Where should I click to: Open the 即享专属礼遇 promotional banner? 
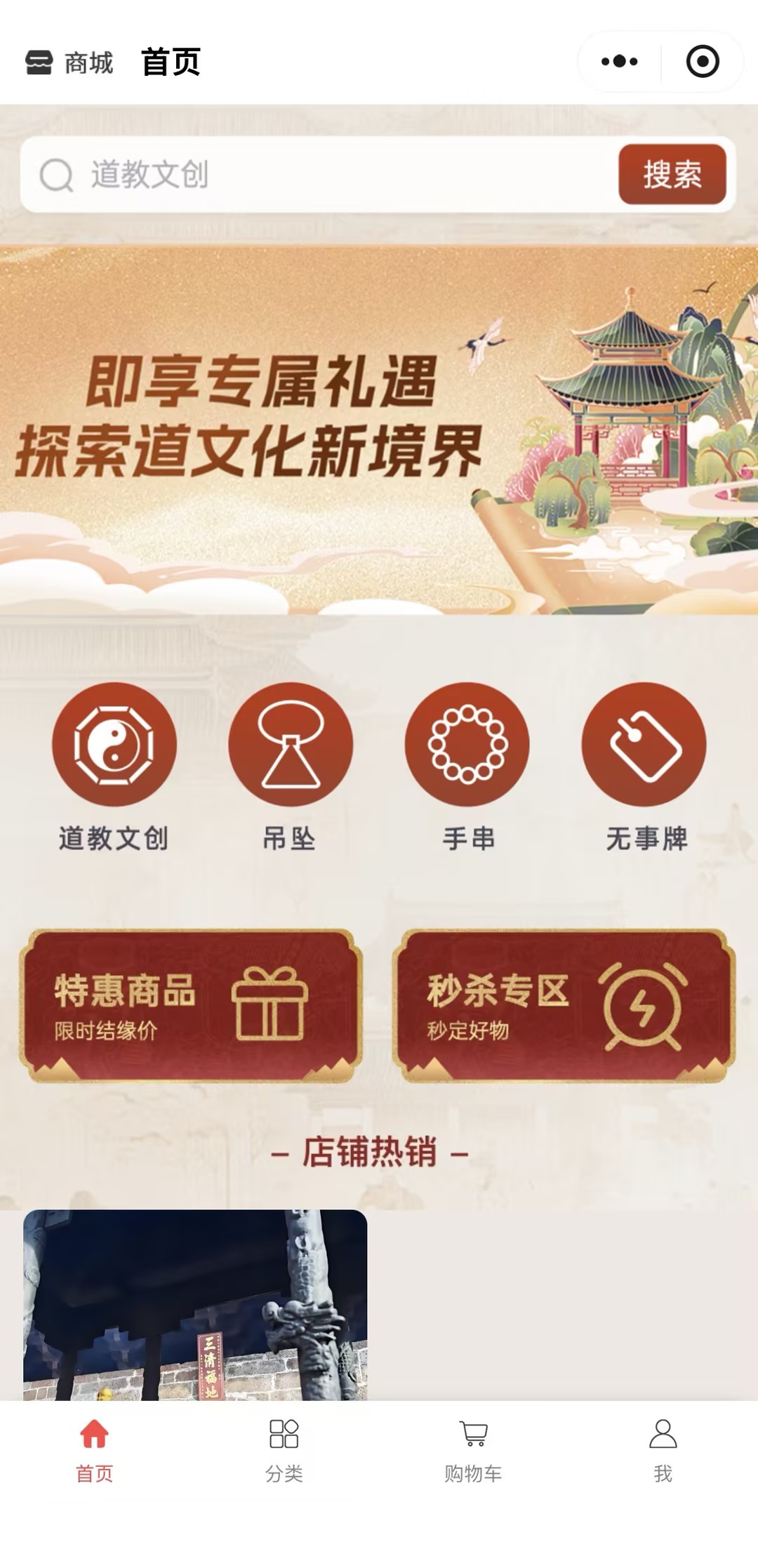click(379, 430)
